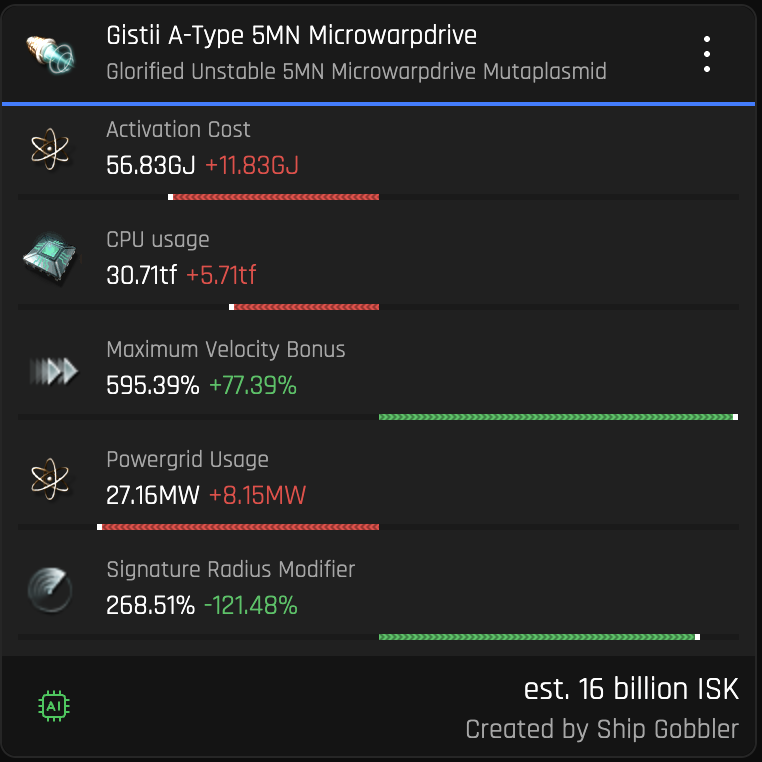Open the overflow menu for Gistii A-Type Microwarpdrive

point(707,54)
